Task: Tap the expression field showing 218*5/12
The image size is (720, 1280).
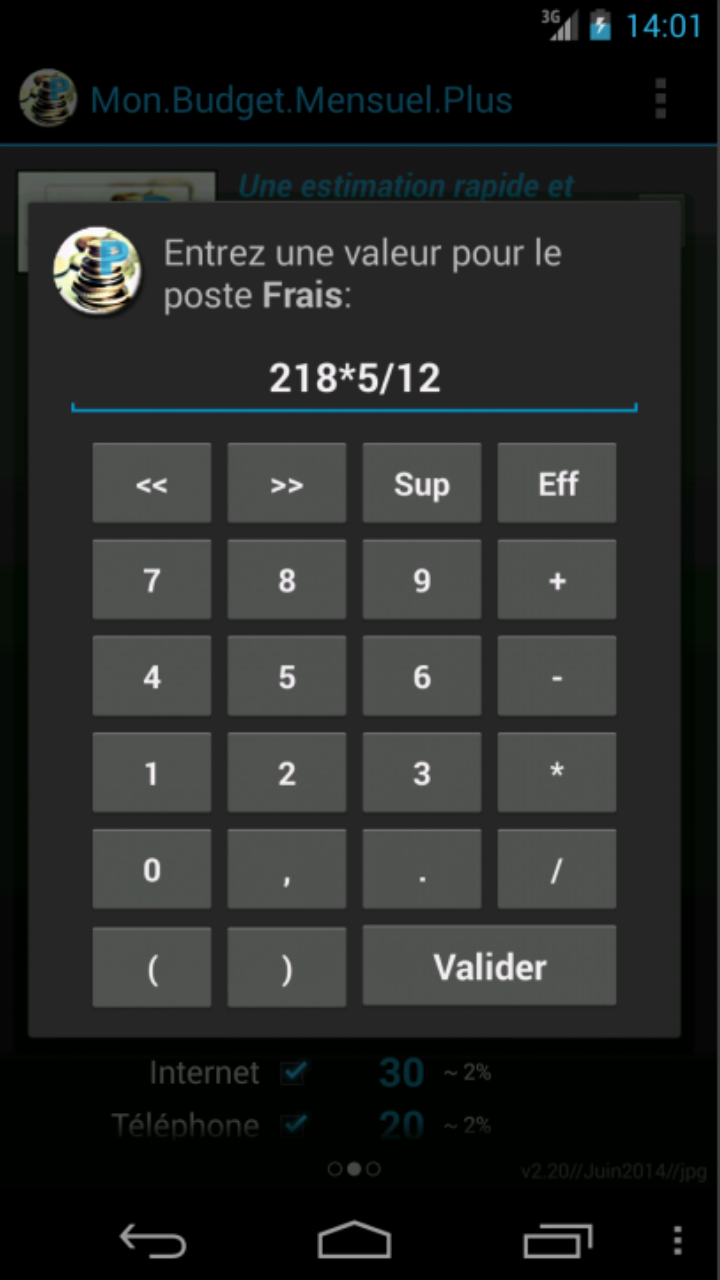Action: pos(354,379)
